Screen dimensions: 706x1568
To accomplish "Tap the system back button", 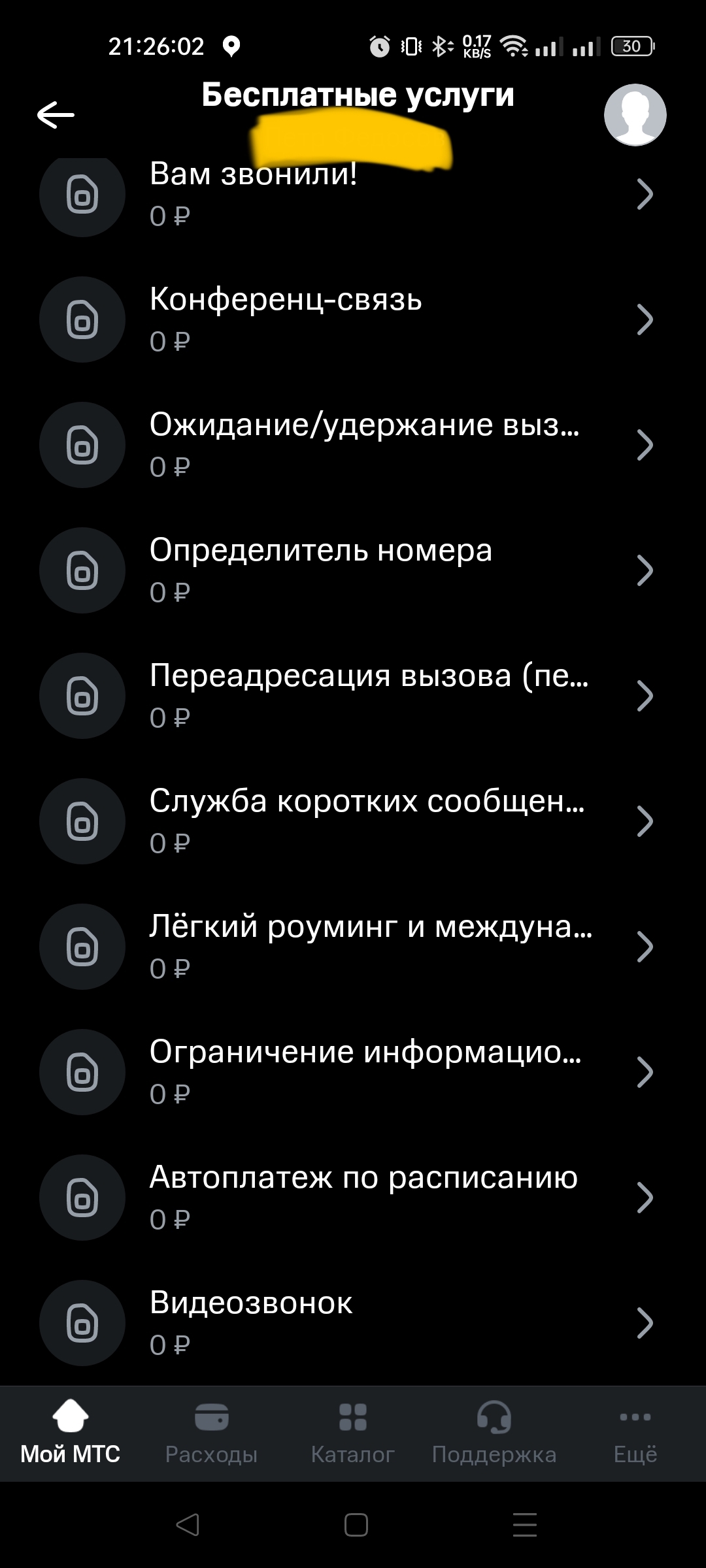I will 188,1525.
